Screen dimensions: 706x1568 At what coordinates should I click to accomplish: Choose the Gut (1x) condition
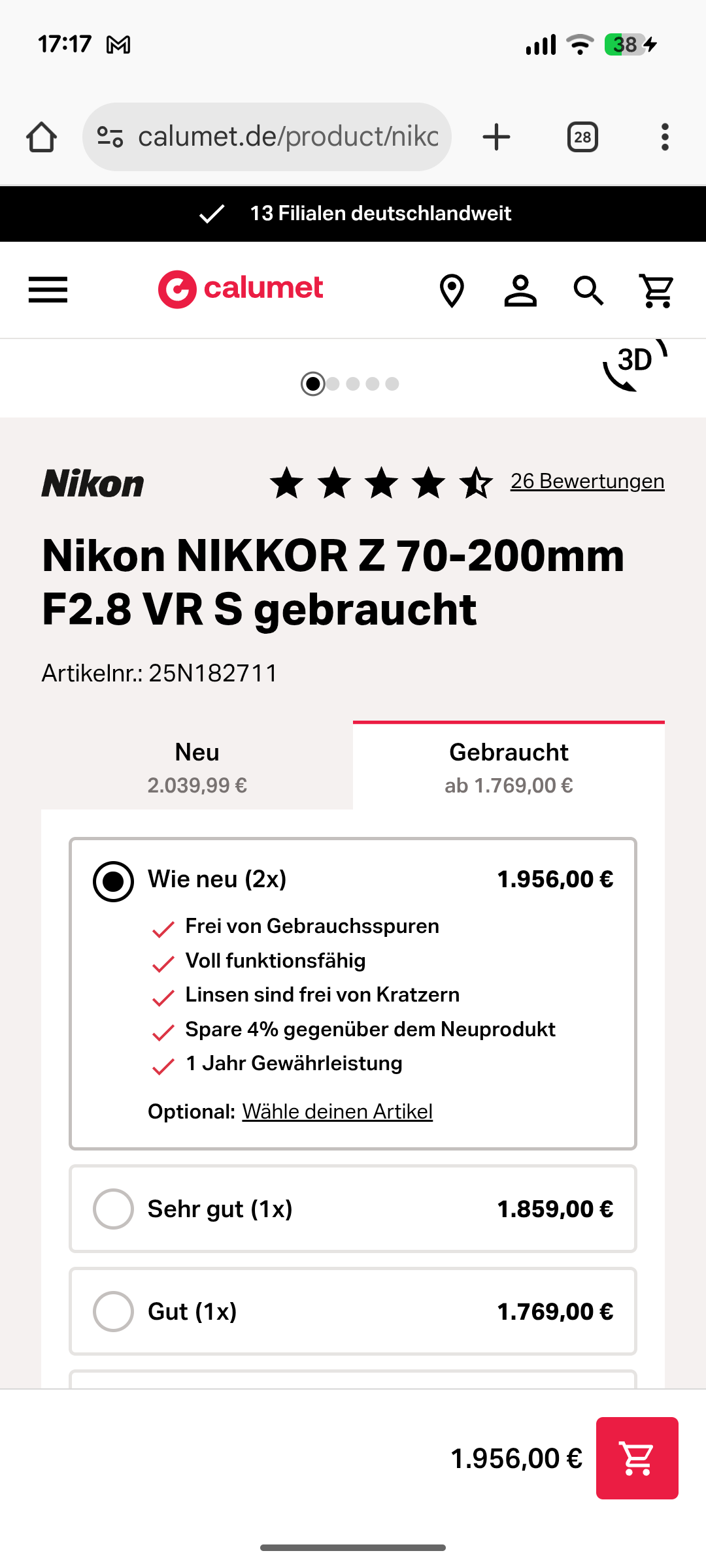[353, 1311]
